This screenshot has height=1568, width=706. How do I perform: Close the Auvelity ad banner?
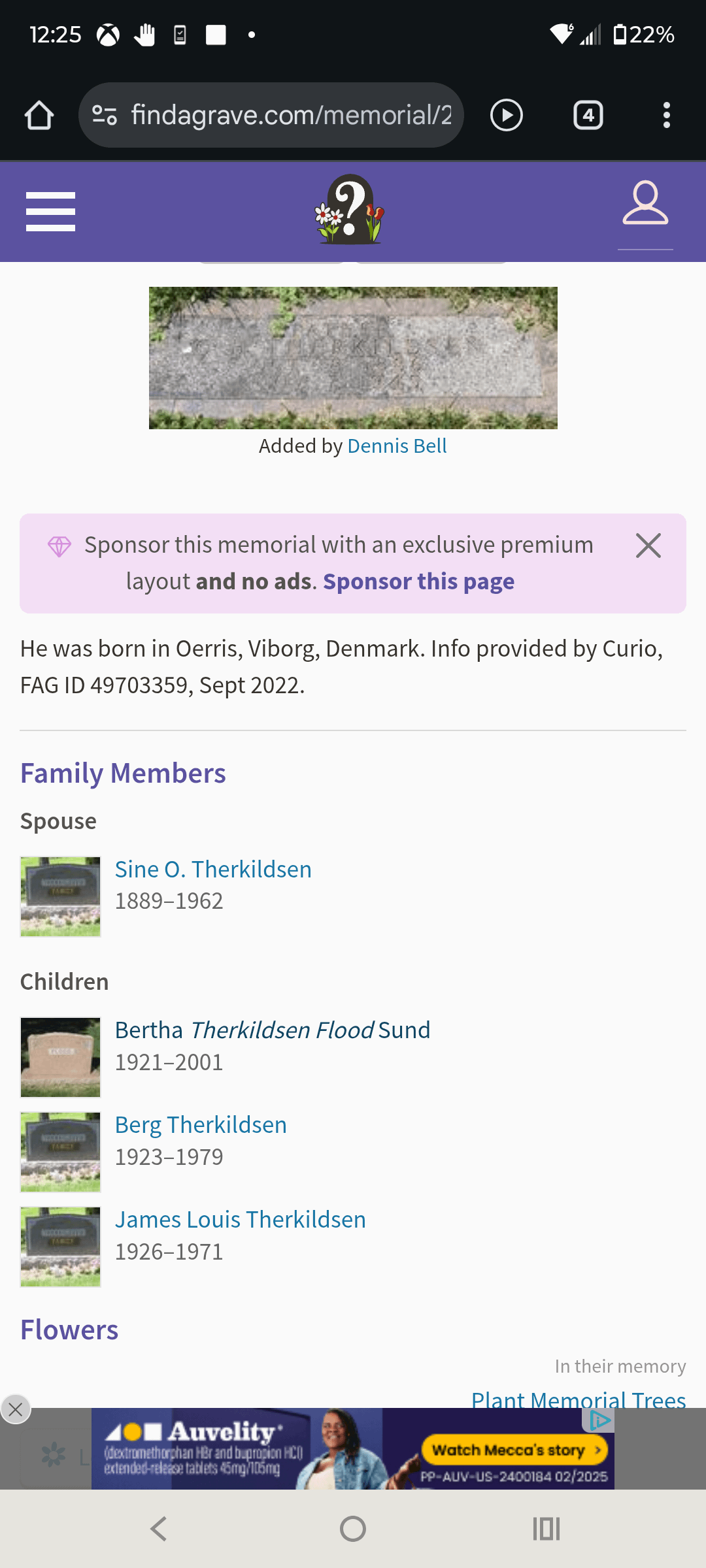tap(16, 1409)
